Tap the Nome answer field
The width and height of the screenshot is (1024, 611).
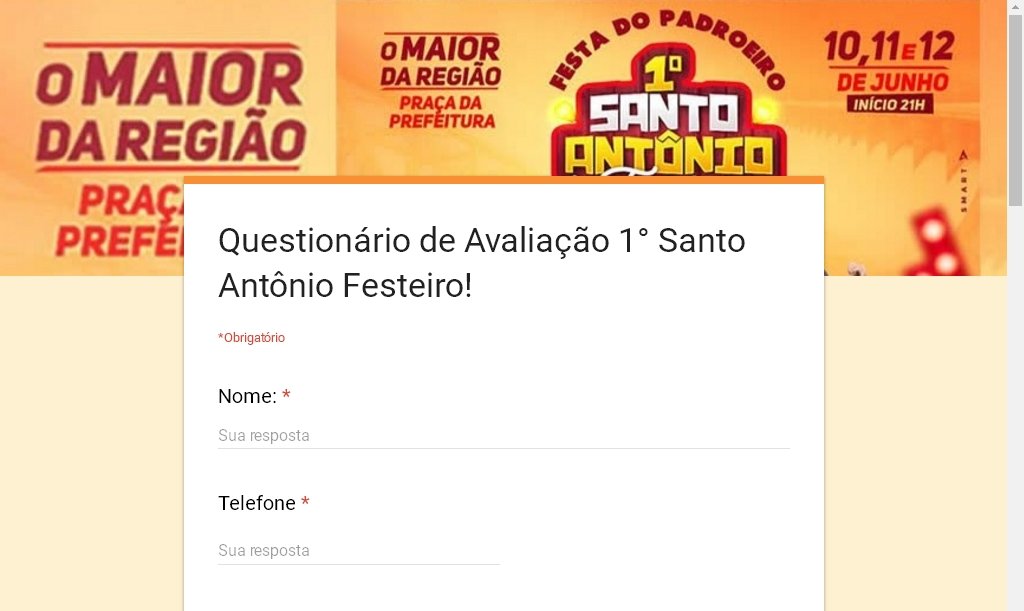(x=503, y=436)
